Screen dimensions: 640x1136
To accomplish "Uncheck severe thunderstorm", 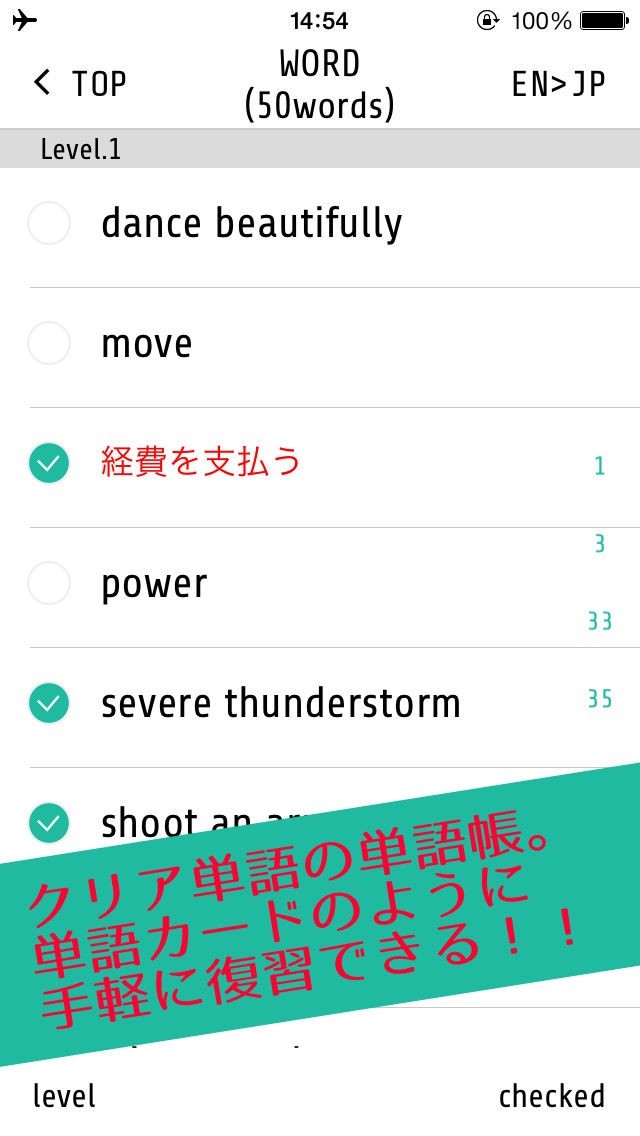I will [48, 703].
